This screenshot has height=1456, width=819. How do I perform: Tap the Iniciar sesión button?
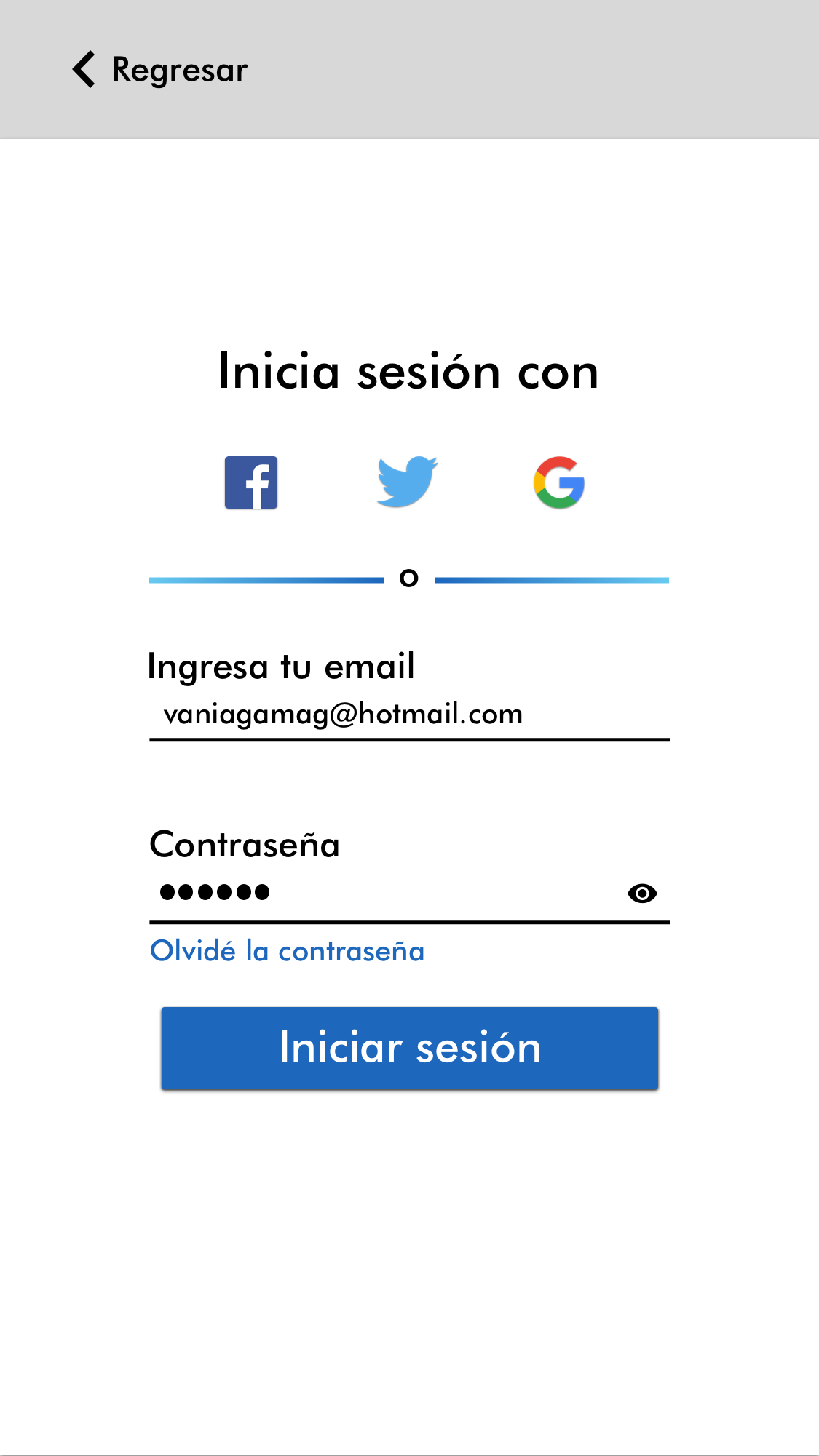pos(410,1048)
